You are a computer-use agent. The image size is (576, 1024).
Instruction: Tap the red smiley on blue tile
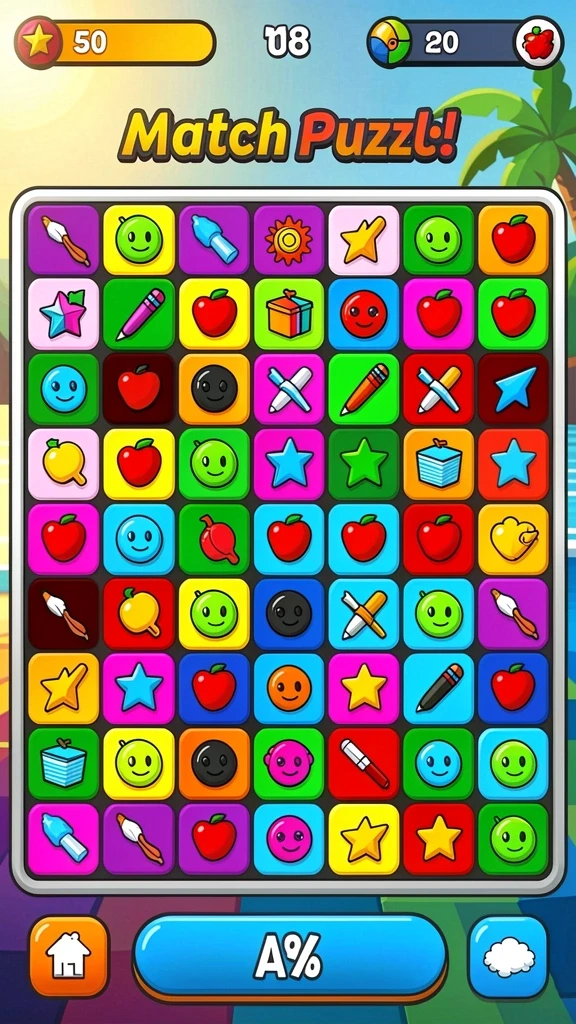tap(364, 314)
